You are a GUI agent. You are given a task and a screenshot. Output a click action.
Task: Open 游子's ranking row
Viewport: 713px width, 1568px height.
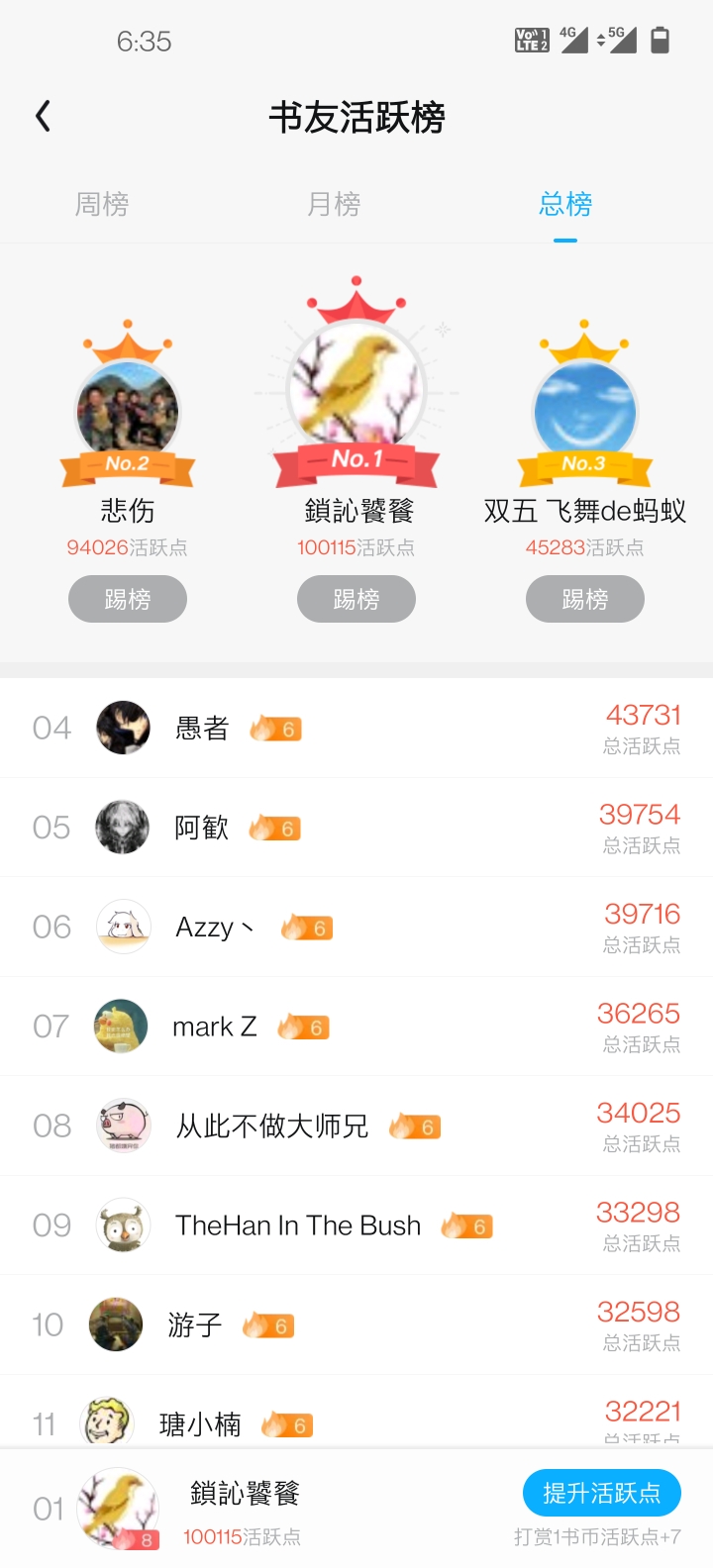pyautogui.click(x=356, y=1324)
